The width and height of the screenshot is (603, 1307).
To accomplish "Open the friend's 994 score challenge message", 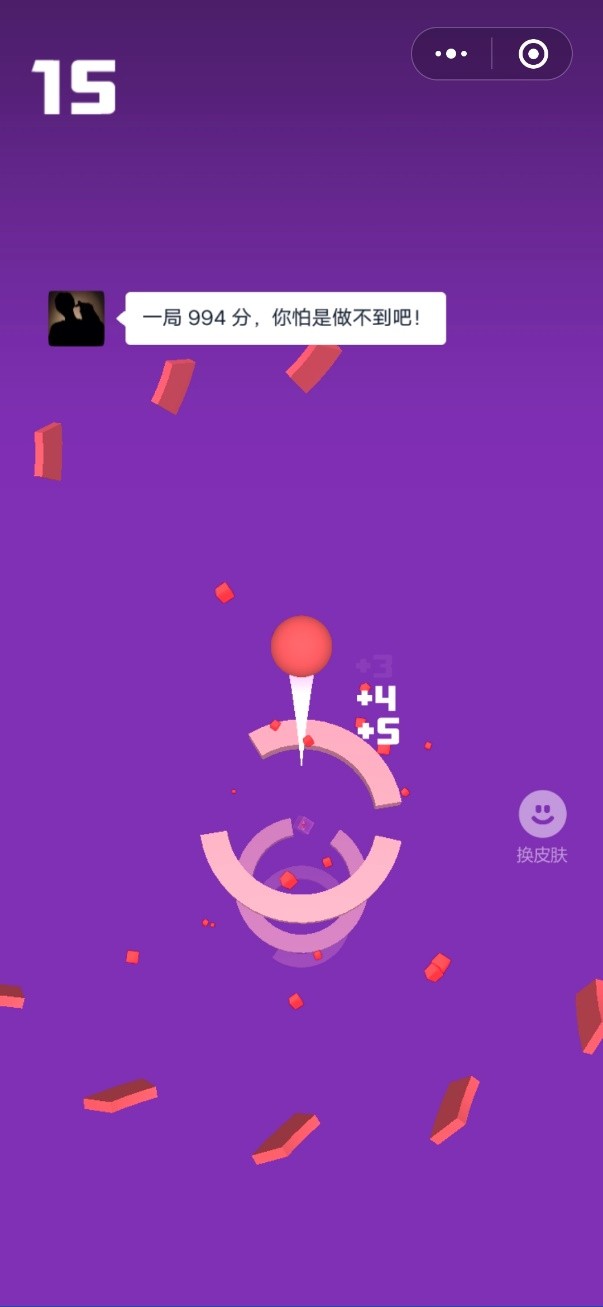I will pos(285,319).
